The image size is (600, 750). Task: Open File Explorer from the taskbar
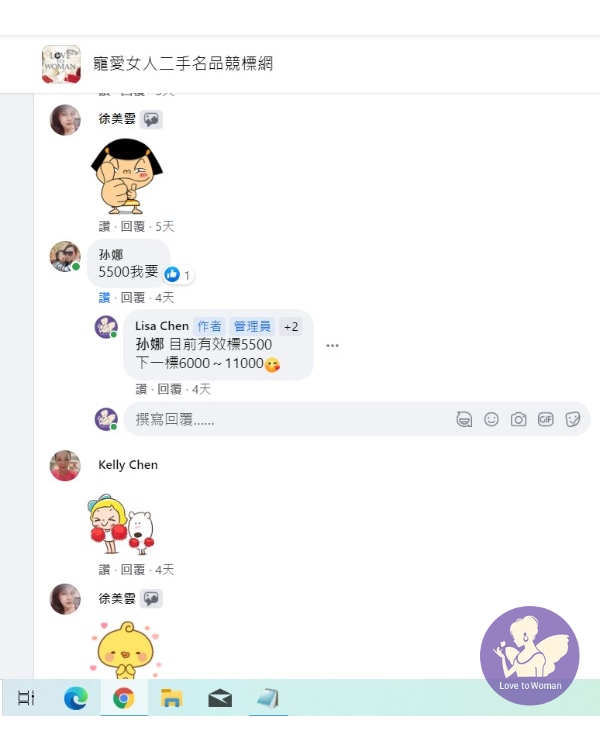point(172,698)
